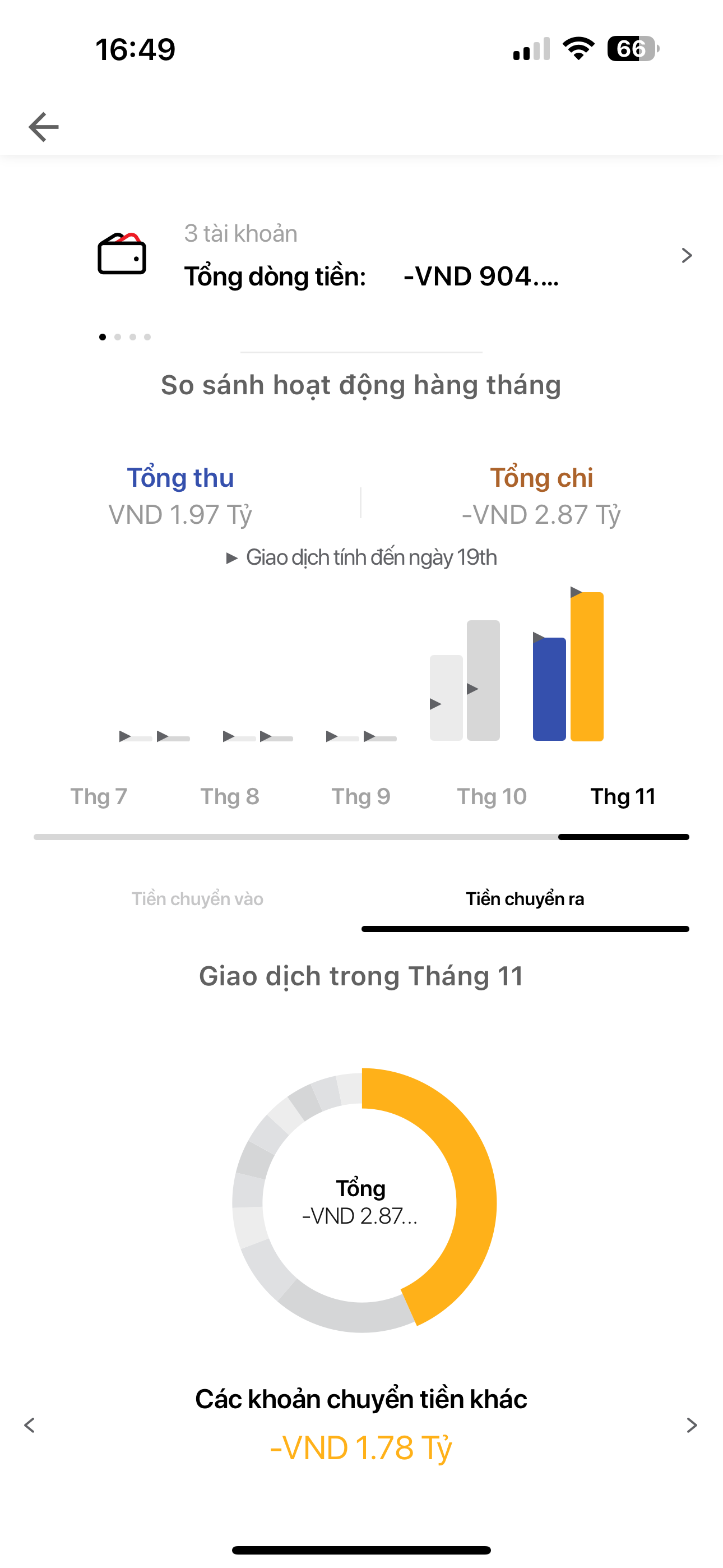
Task: Open the Tiền chuyển ra tab
Action: click(525, 899)
